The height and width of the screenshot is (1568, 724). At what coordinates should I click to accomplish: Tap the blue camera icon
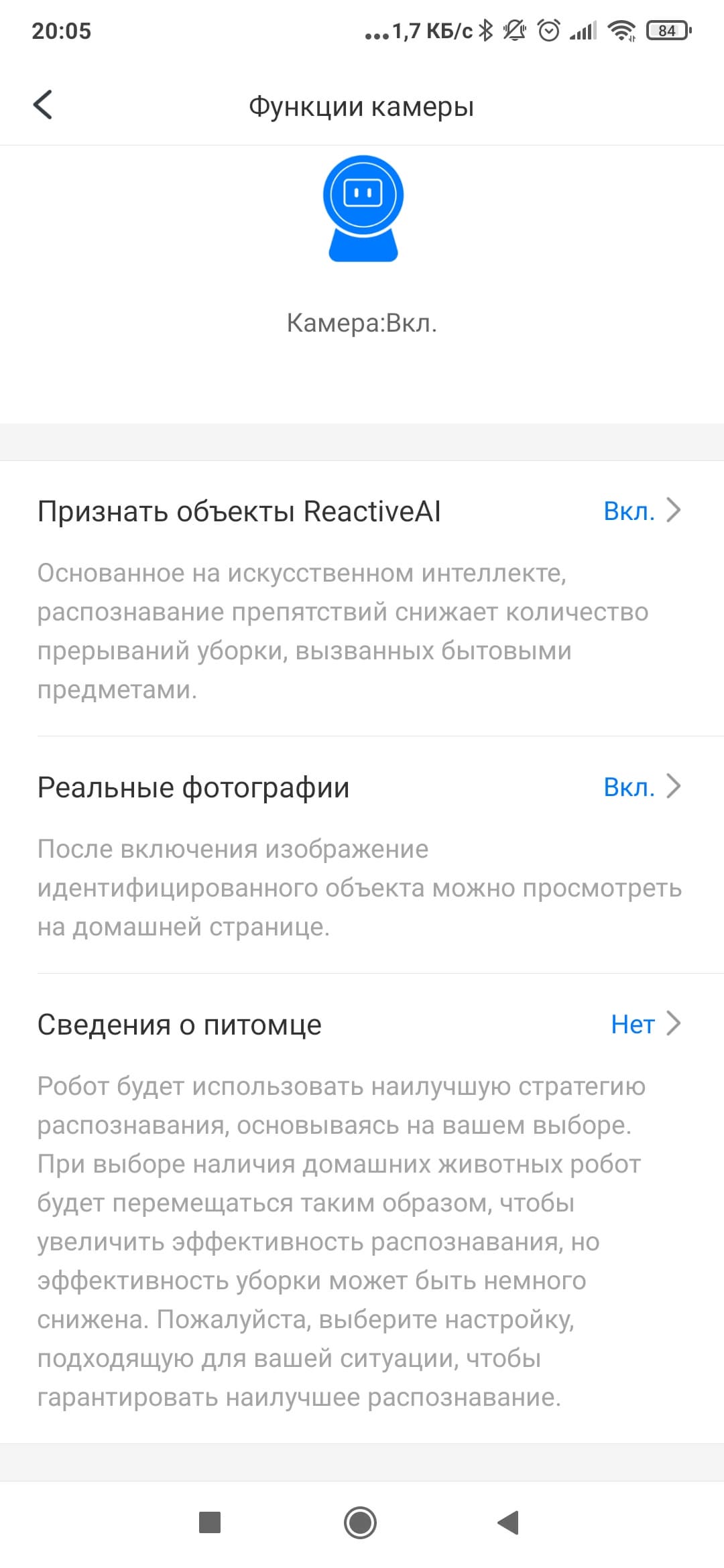(x=363, y=208)
